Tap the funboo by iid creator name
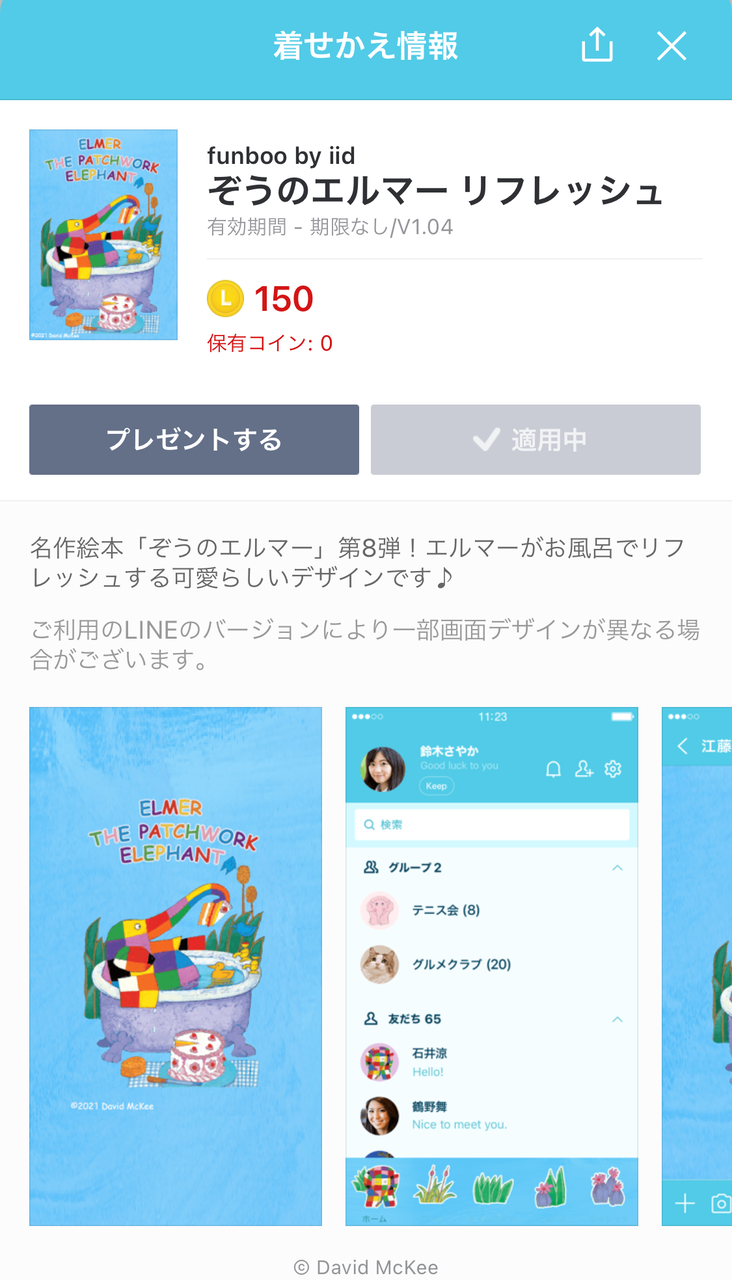The image size is (732, 1280). [281, 156]
